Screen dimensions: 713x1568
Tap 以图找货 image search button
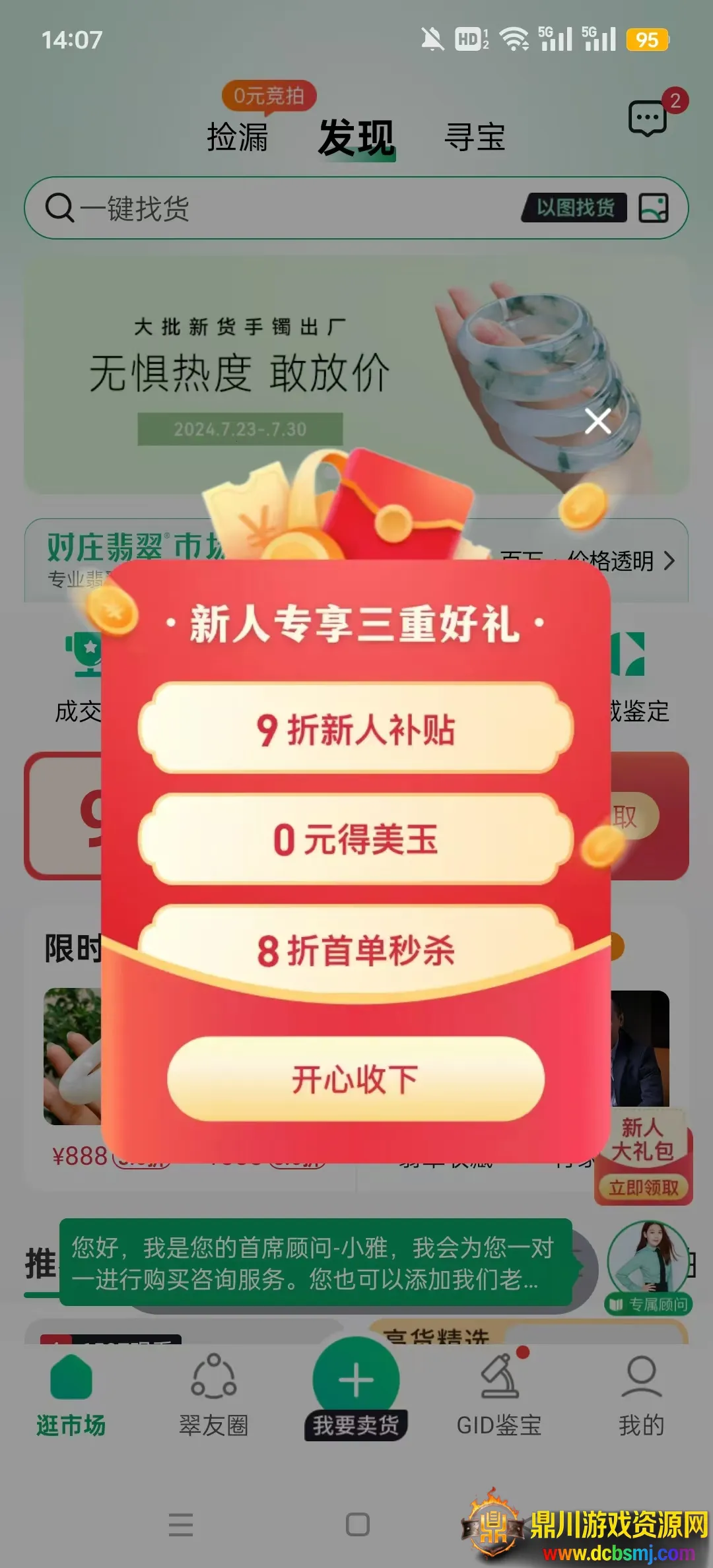point(574,208)
